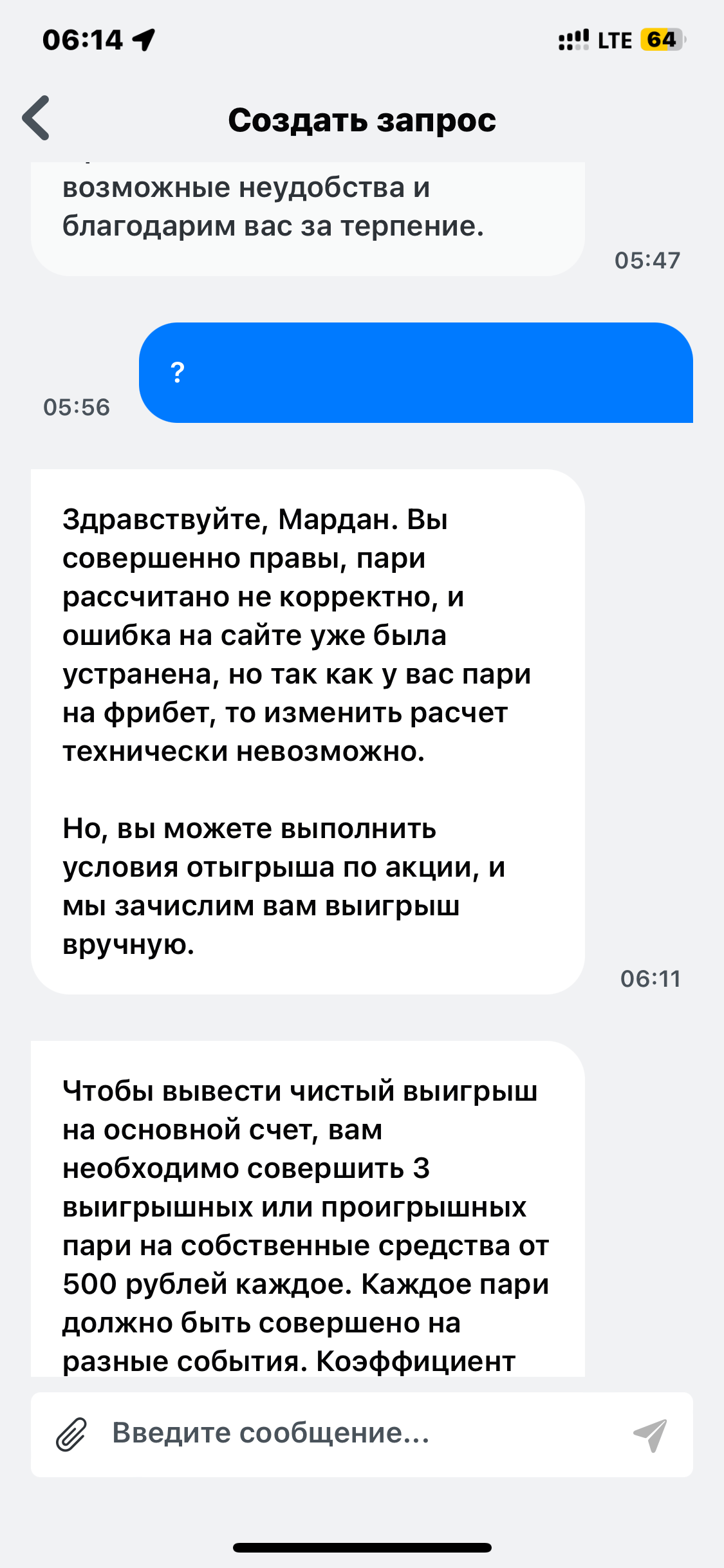The width and height of the screenshot is (724, 1568).
Task: Go back from the Создать запрос screen
Action: point(36,118)
